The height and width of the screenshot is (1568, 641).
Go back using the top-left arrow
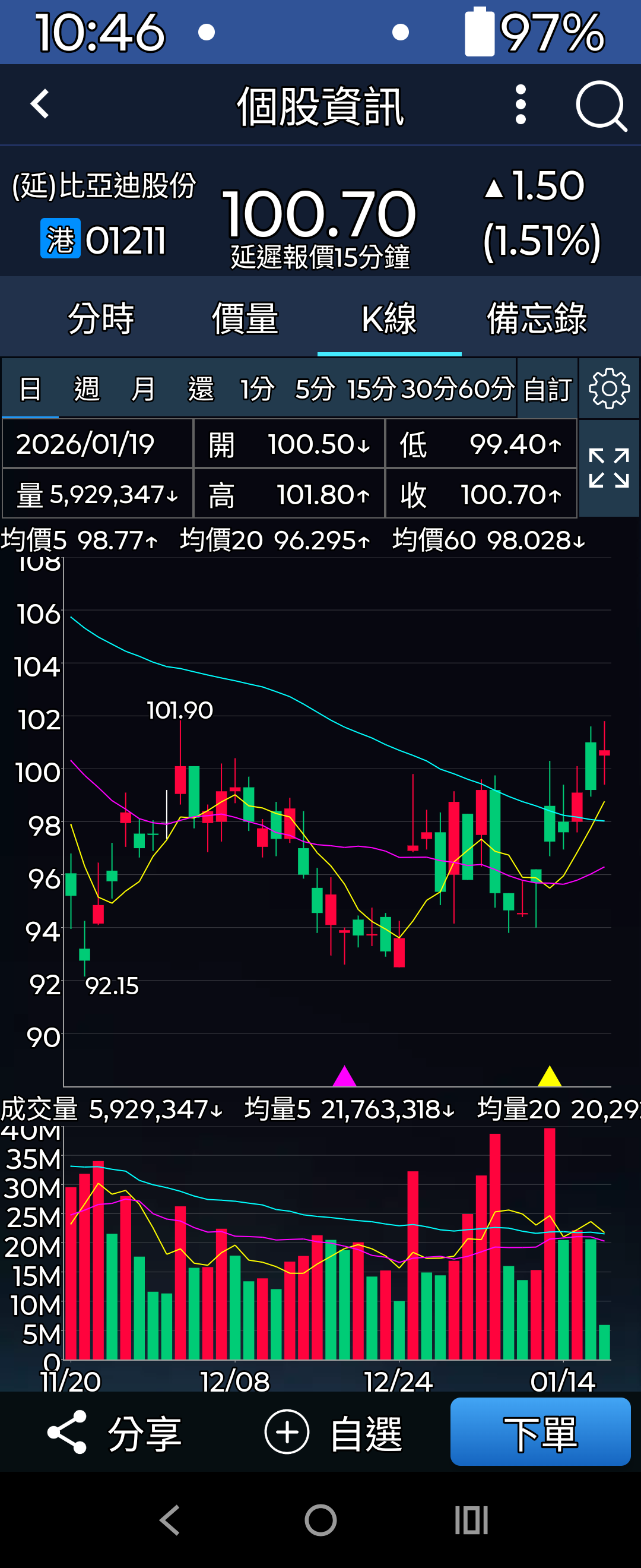point(40,105)
